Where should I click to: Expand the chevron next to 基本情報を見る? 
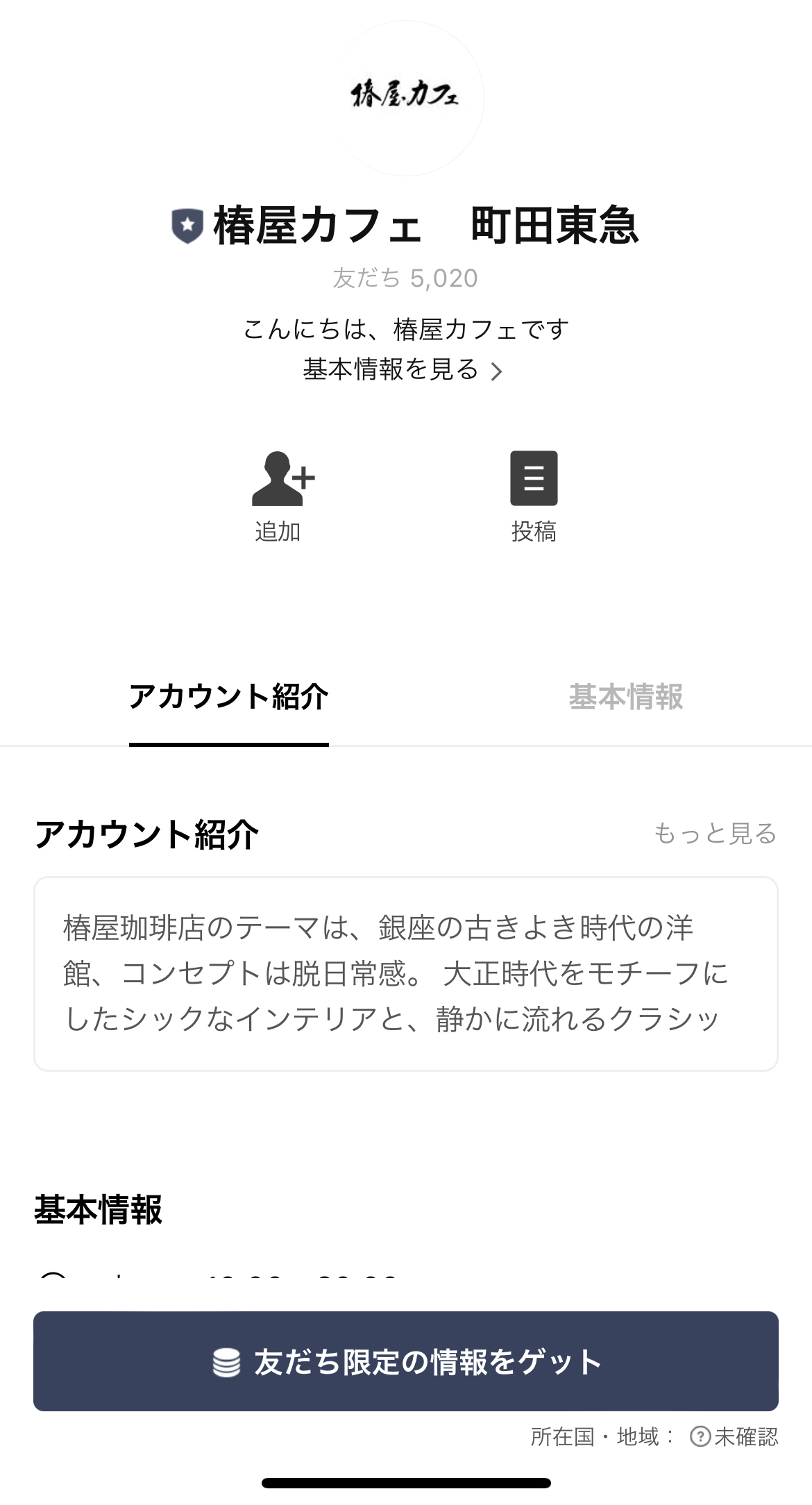pos(497,372)
